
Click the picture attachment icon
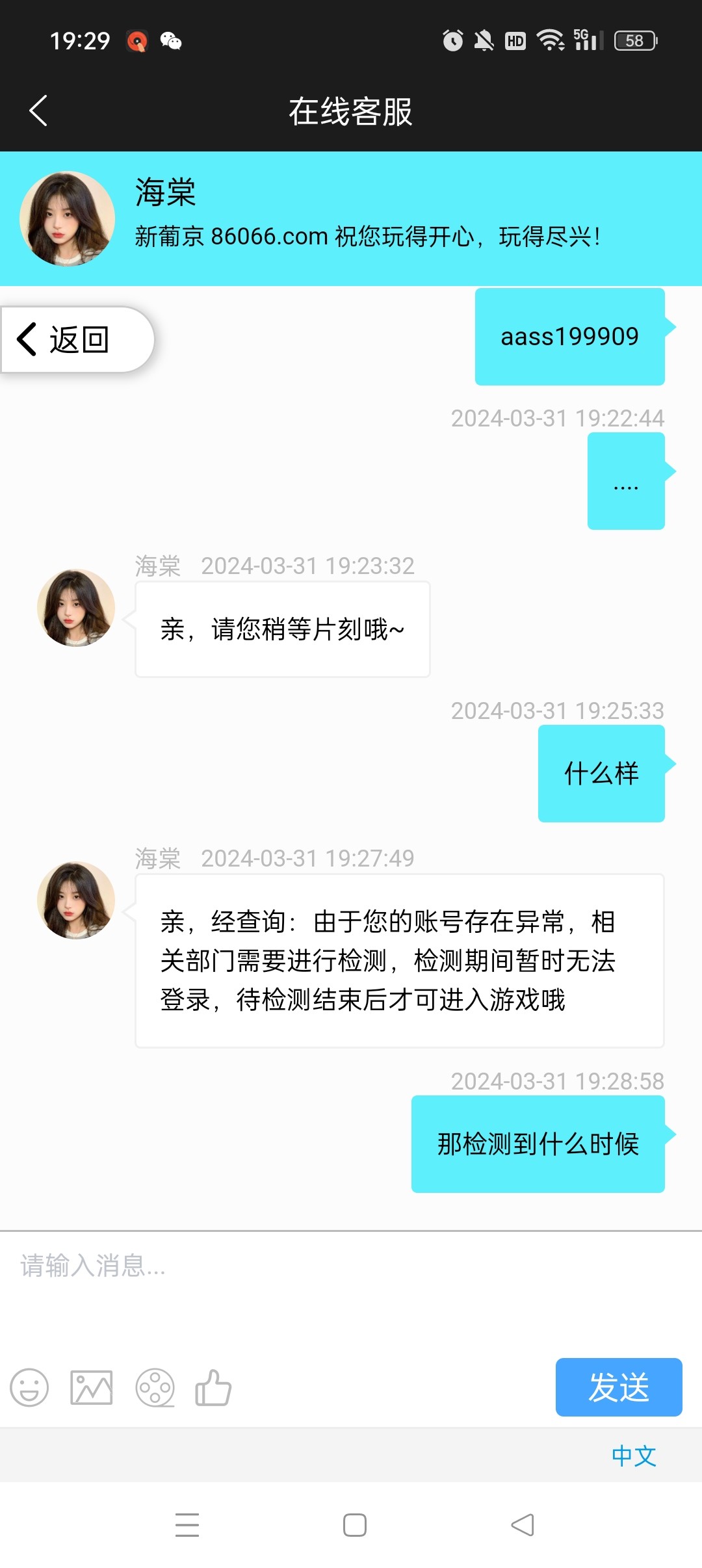pyautogui.click(x=92, y=1387)
